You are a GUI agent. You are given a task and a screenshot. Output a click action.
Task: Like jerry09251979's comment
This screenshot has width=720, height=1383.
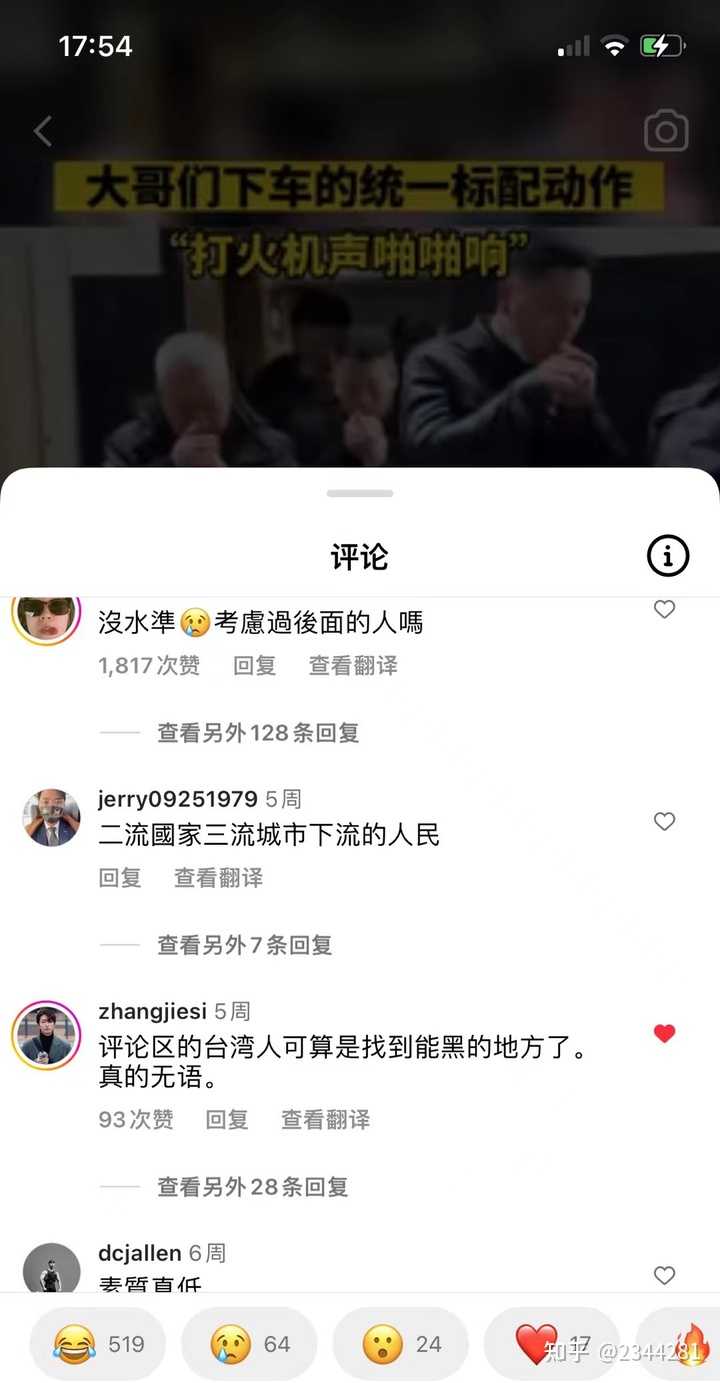click(x=664, y=821)
